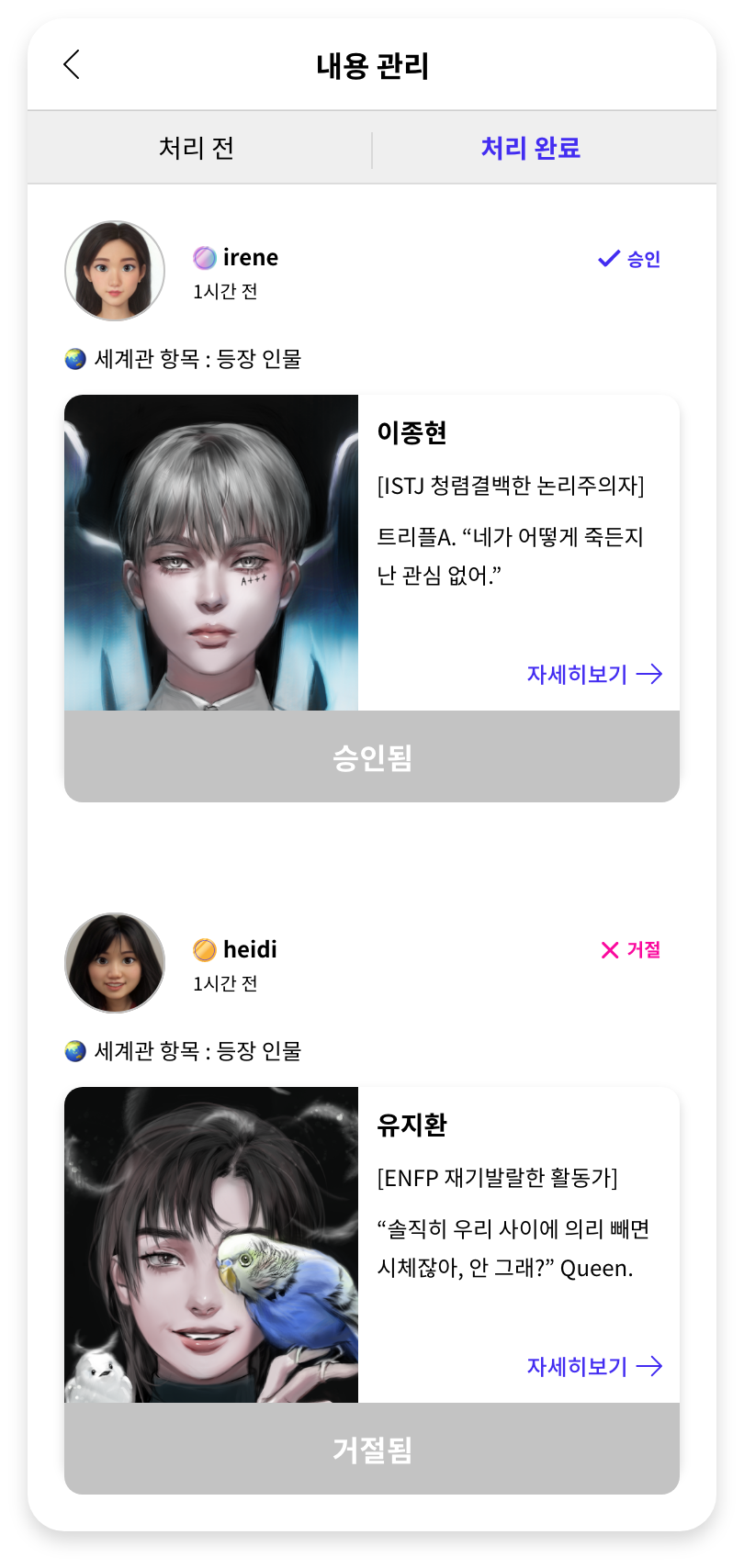Open heidi's profile picture

coord(115,963)
